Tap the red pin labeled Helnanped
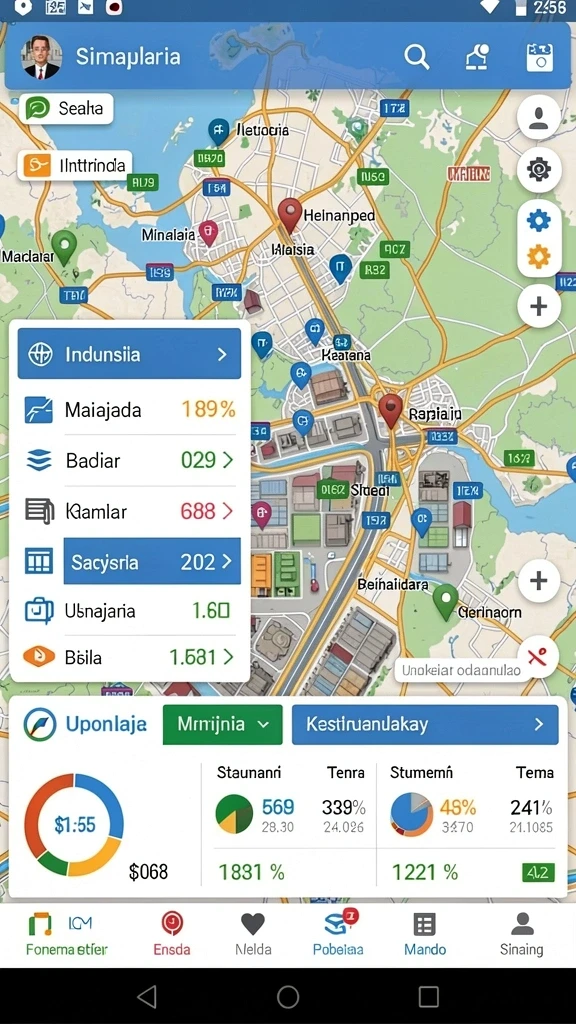Image resolution: width=576 pixels, height=1024 pixels. 290,215
